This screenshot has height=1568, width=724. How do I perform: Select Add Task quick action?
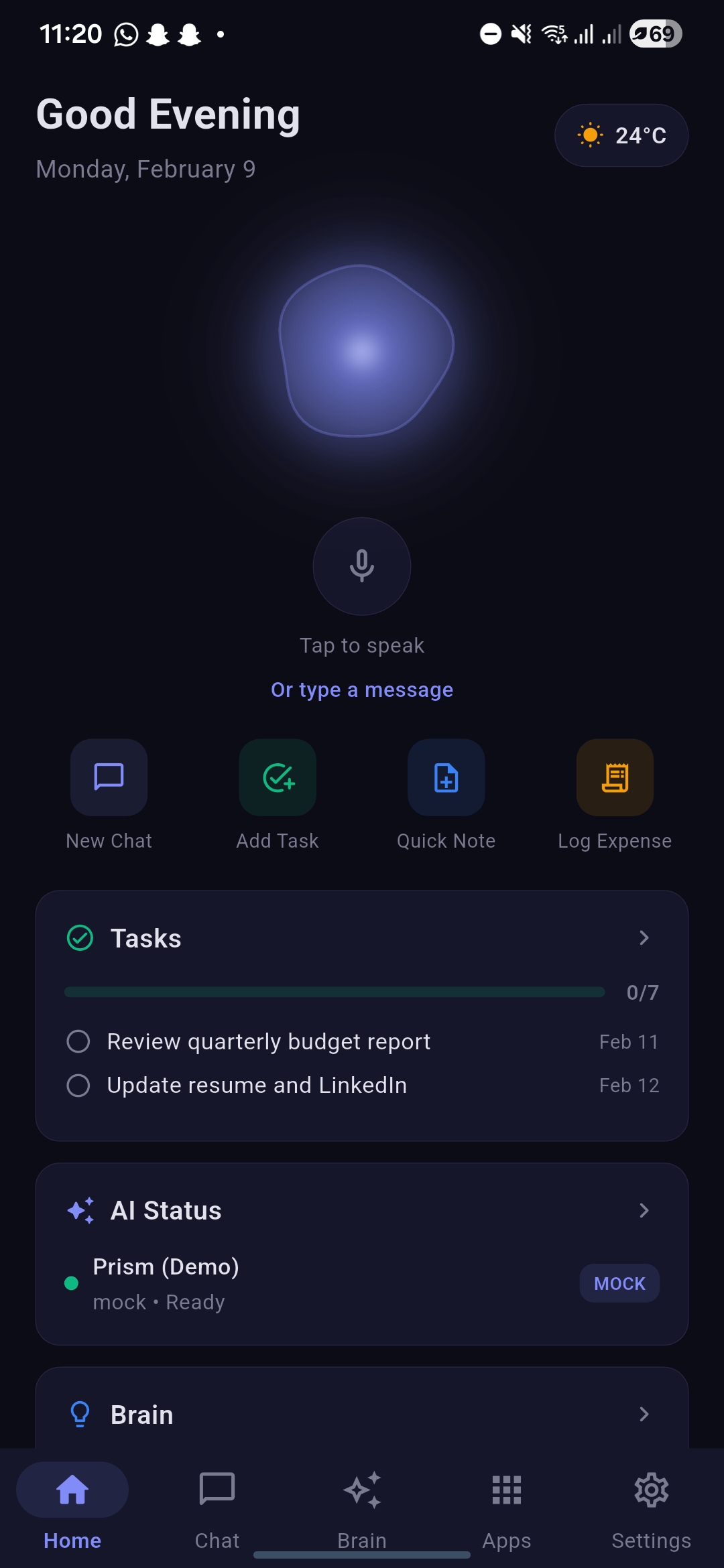tap(278, 777)
